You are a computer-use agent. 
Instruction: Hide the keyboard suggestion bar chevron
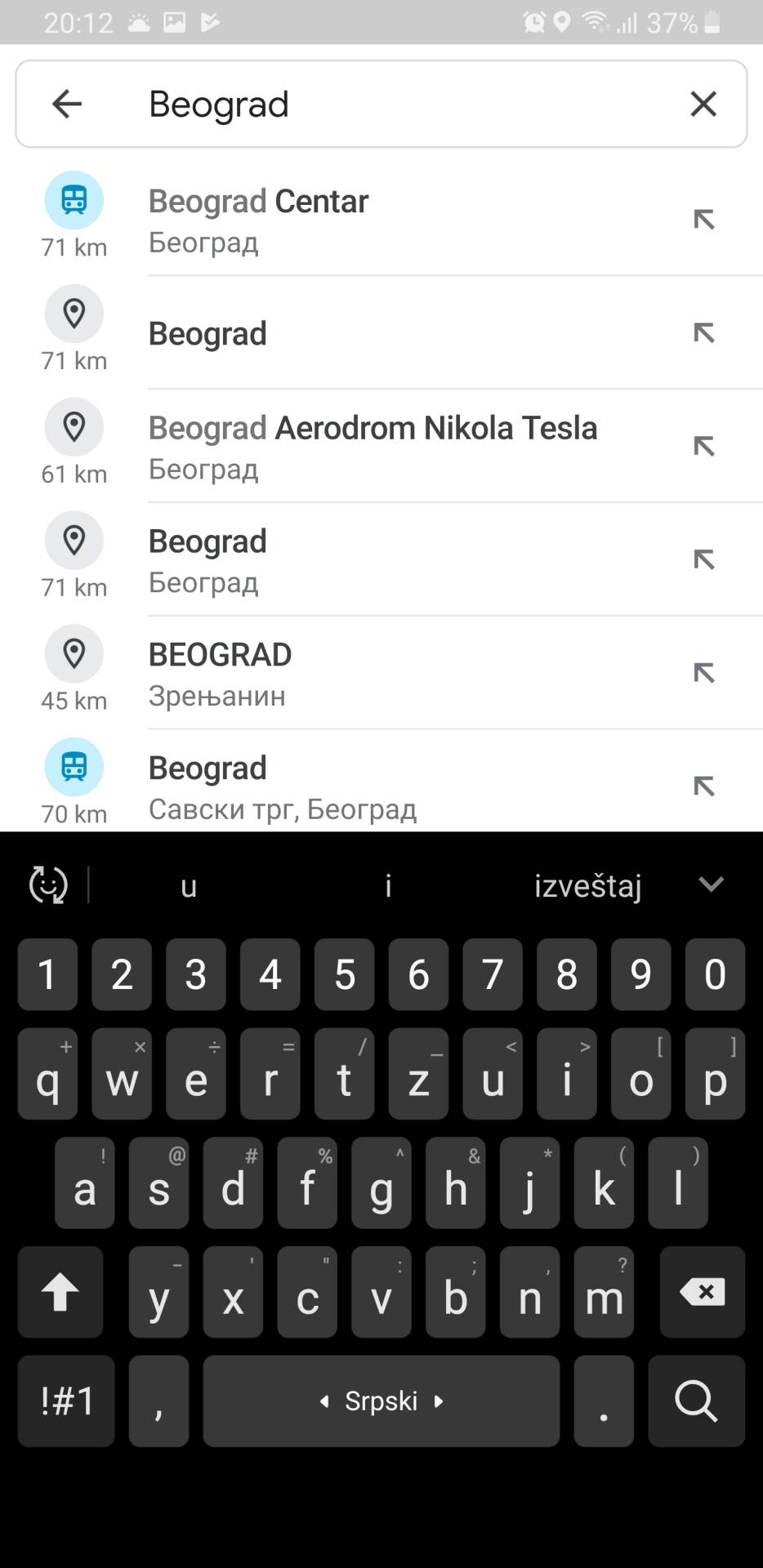[712, 884]
